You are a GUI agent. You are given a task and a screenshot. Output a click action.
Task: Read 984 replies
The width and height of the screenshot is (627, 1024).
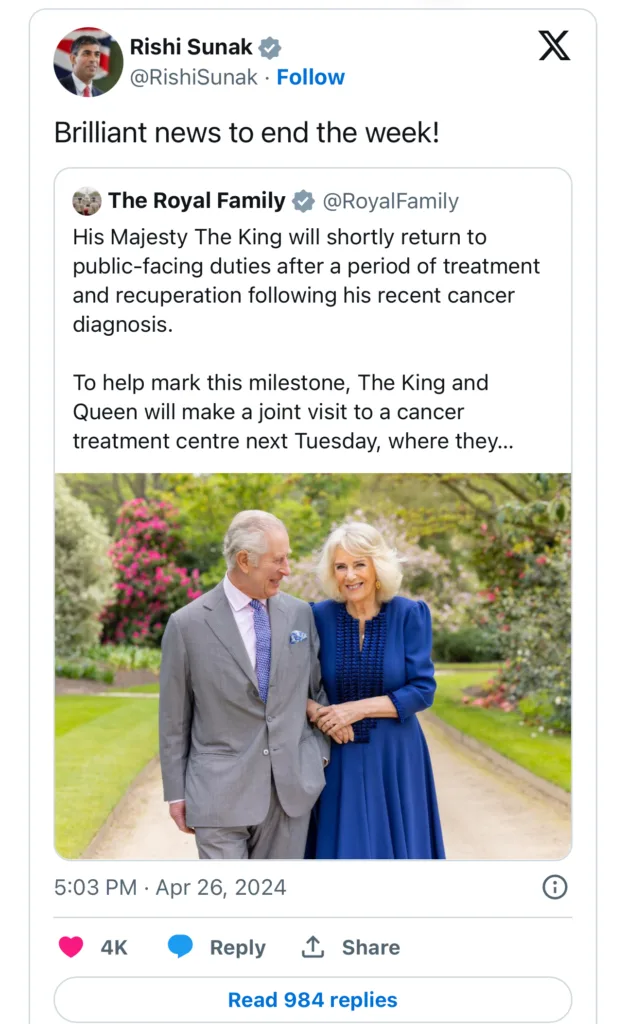tap(312, 999)
